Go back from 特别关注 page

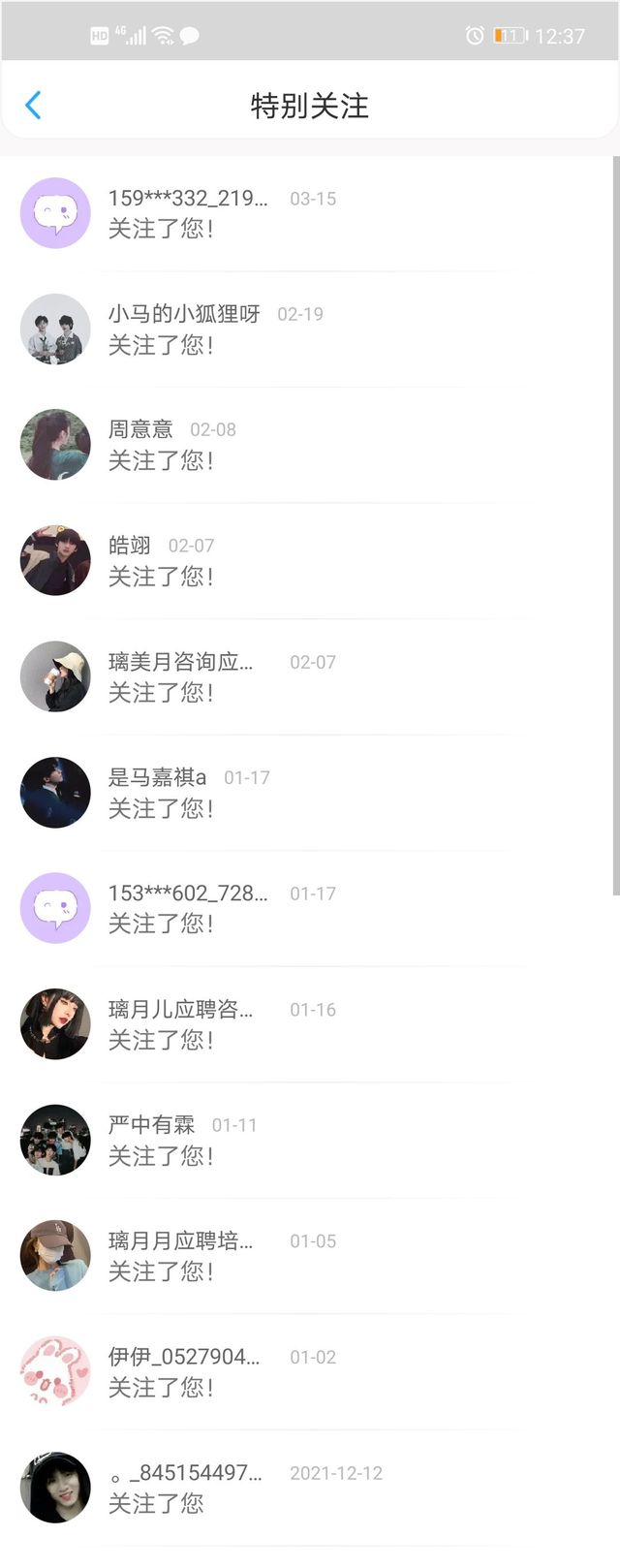click(33, 105)
